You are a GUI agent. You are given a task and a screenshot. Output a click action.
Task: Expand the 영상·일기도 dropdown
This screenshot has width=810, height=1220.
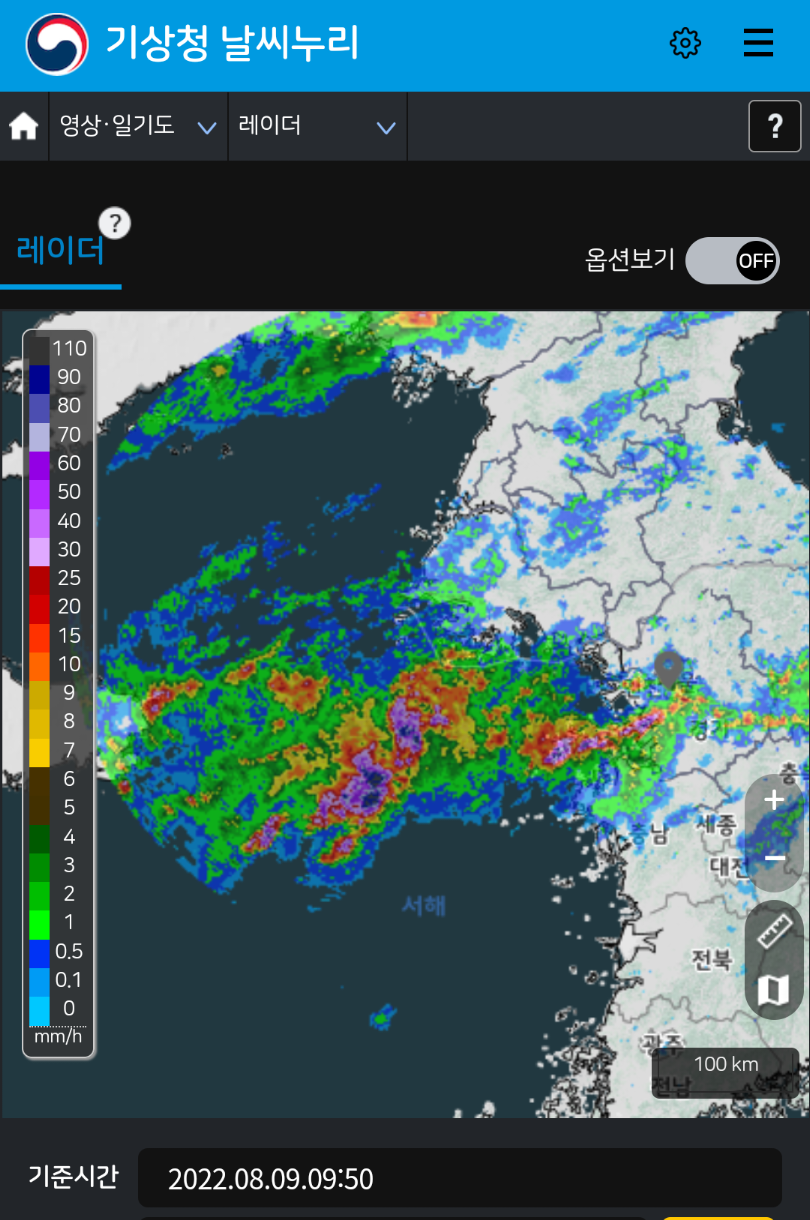point(138,126)
